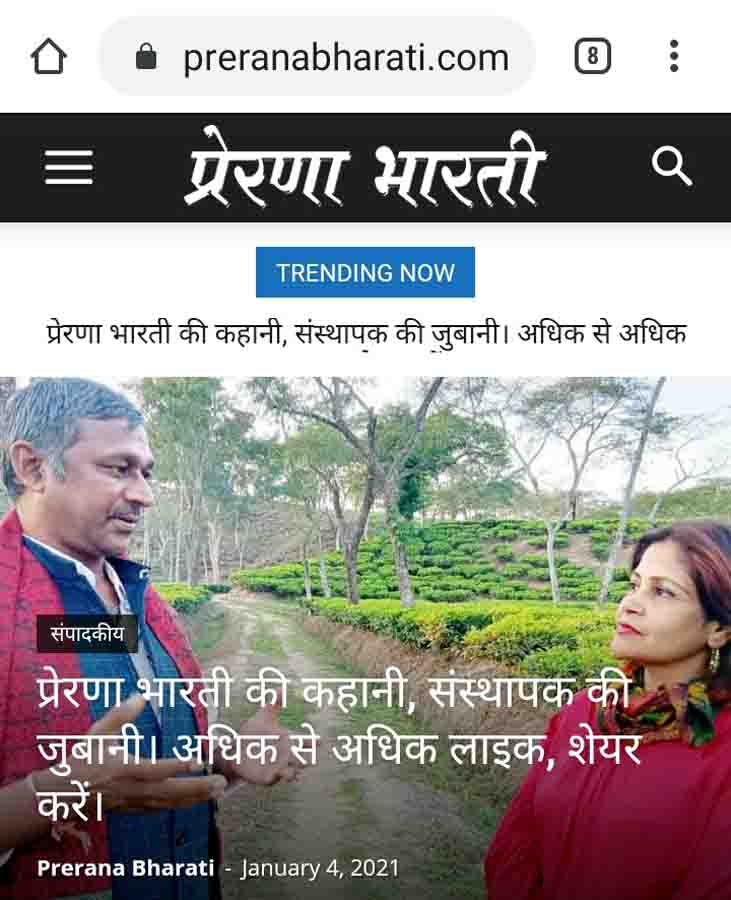This screenshot has height=900, width=731.
Task: Open the browser overflow menu
Action: [674, 57]
